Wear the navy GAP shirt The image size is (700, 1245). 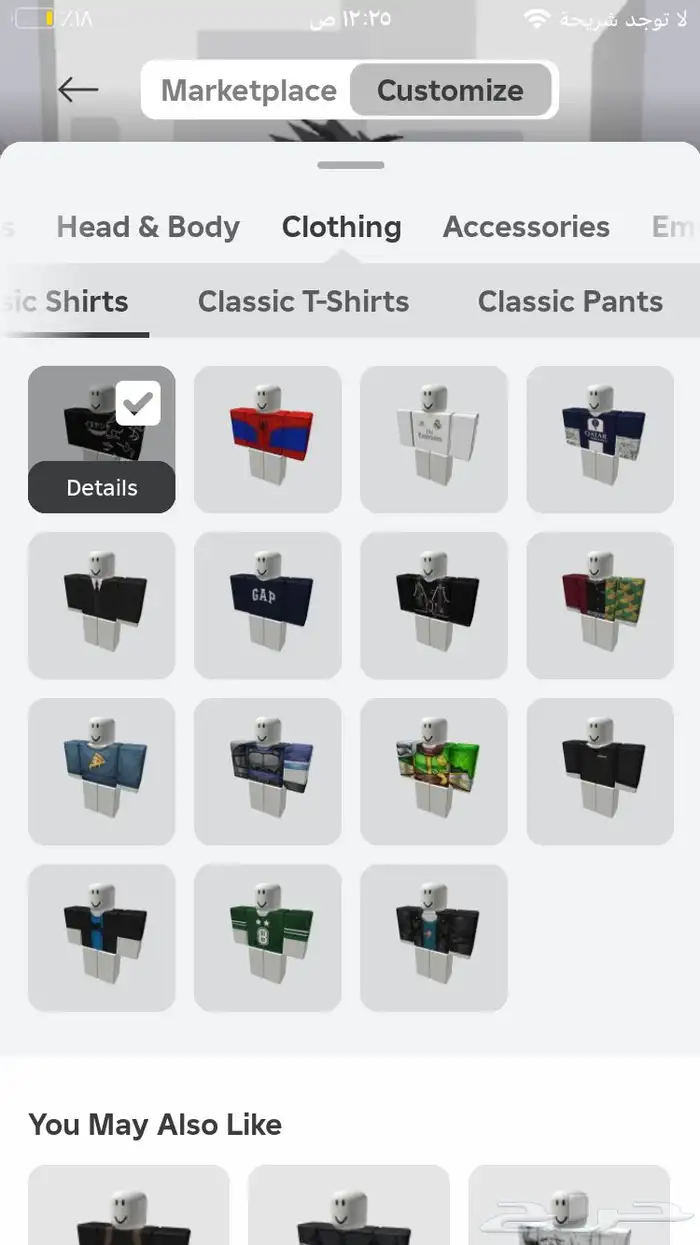click(268, 606)
